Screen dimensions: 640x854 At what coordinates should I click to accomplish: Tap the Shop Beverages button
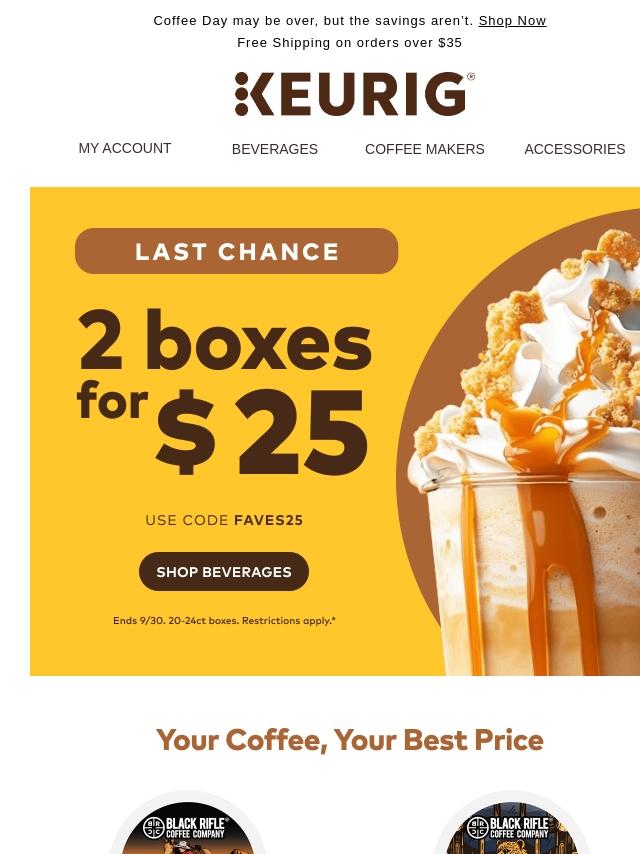point(224,572)
